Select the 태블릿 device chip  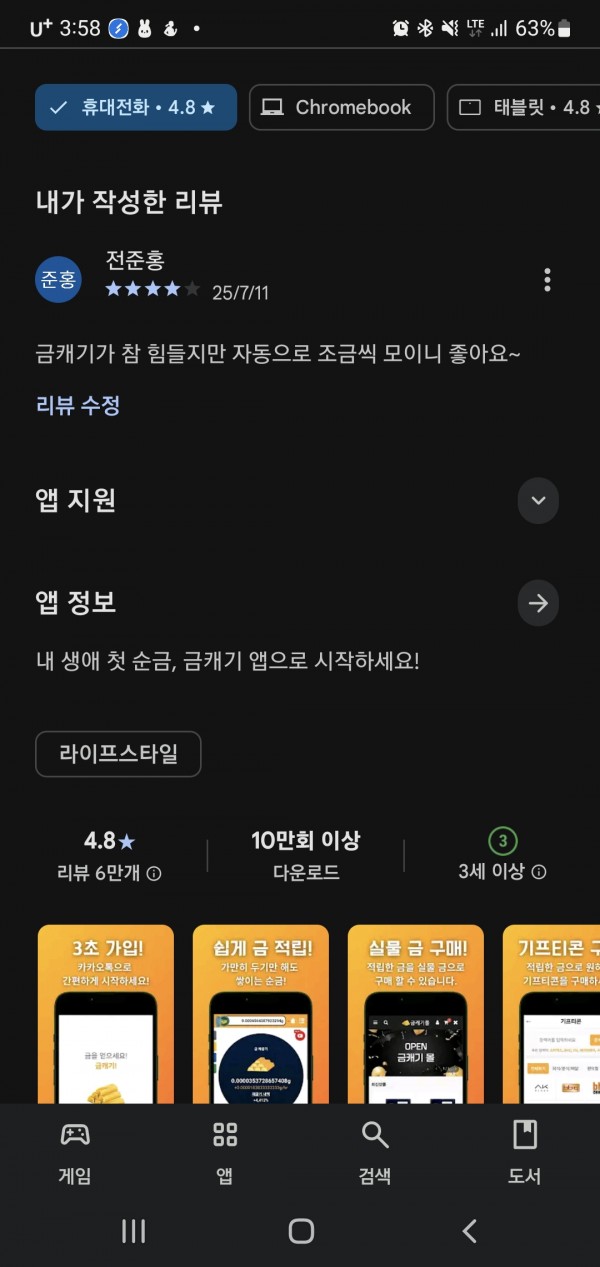[x=523, y=107]
